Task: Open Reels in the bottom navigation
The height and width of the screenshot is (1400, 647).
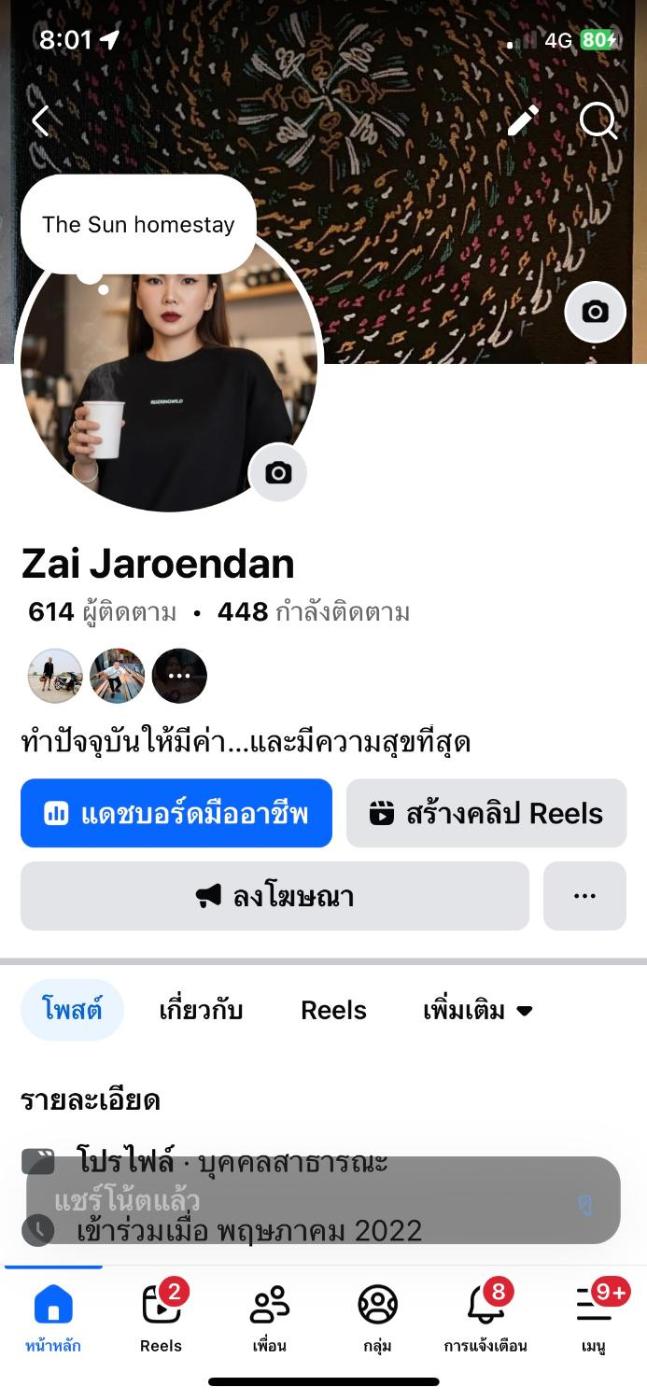Action: point(161,1318)
